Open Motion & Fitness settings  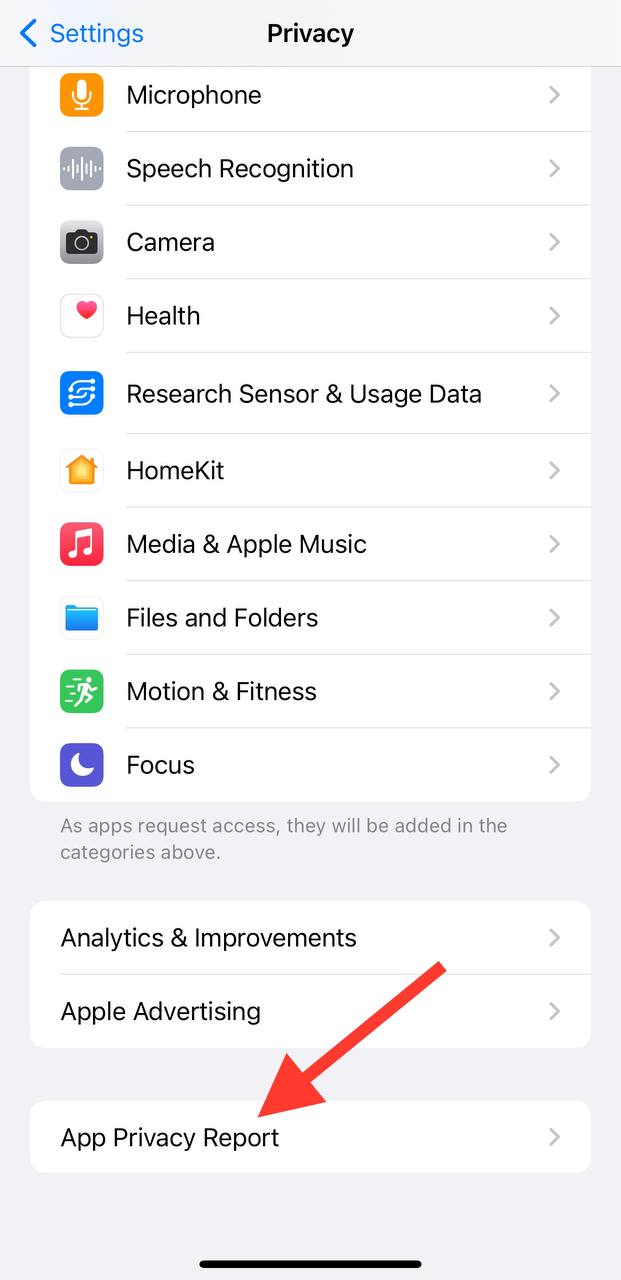pyautogui.click(x=310, y=691)
